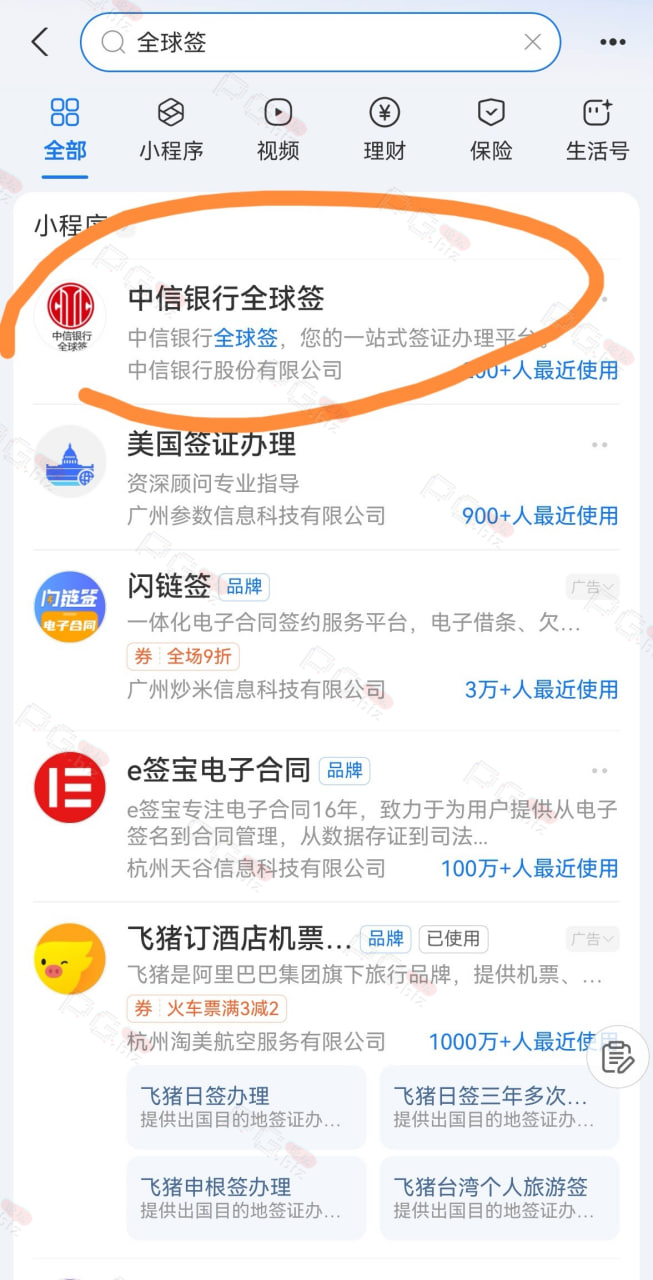Select the 飞猪日签办理 shortcut
The width and height of the screenshot is (653, 1280).
point(246,1106)
